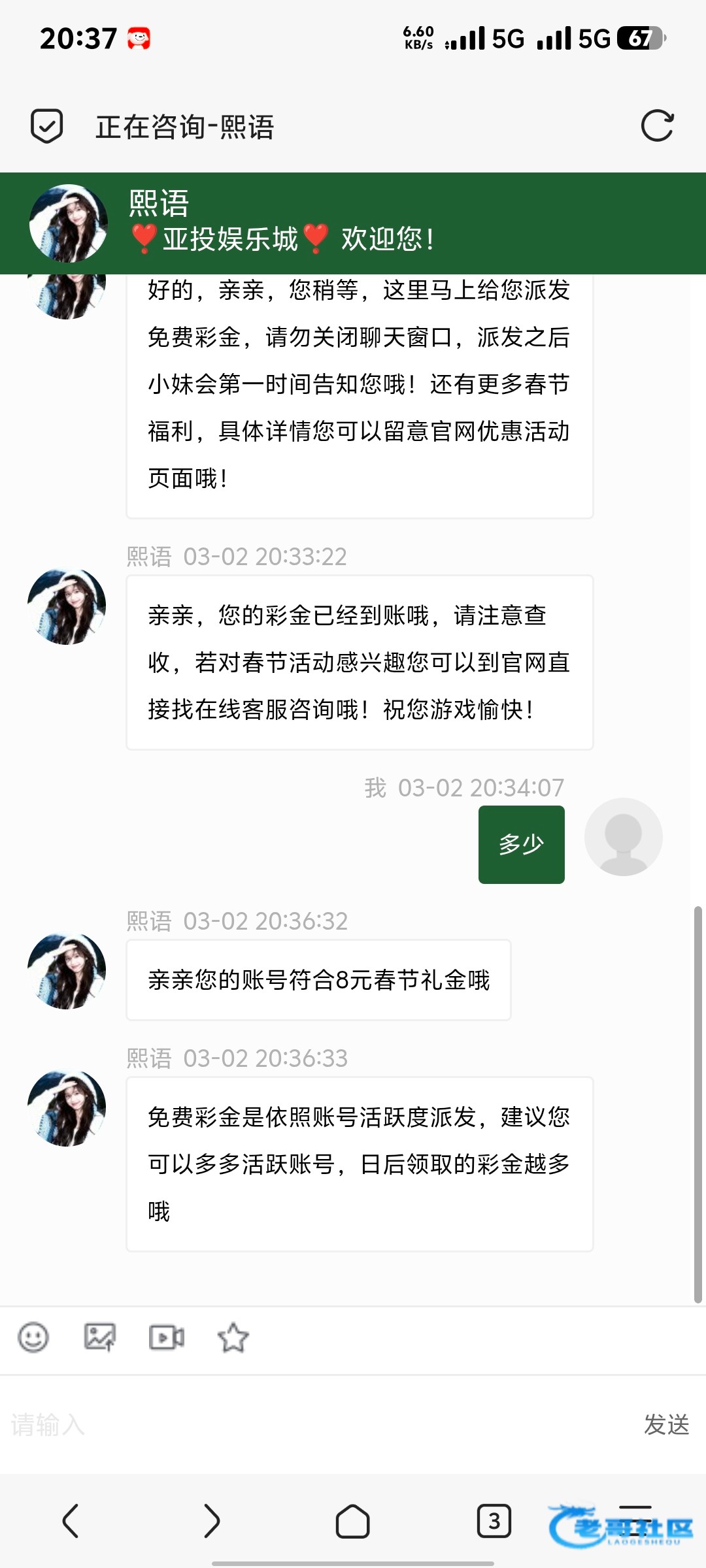
Task: Tap 发送 to send the message
Action: click(666, 1424)
